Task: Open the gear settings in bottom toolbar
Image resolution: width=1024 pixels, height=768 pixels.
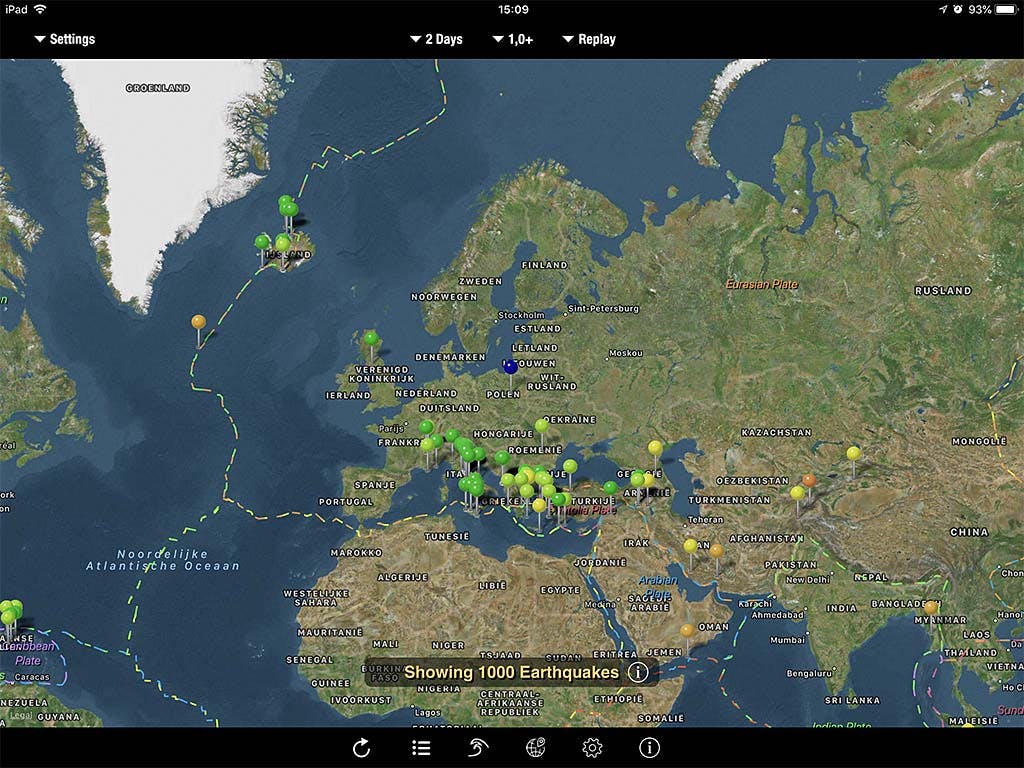Action: [x=592, y=747]
